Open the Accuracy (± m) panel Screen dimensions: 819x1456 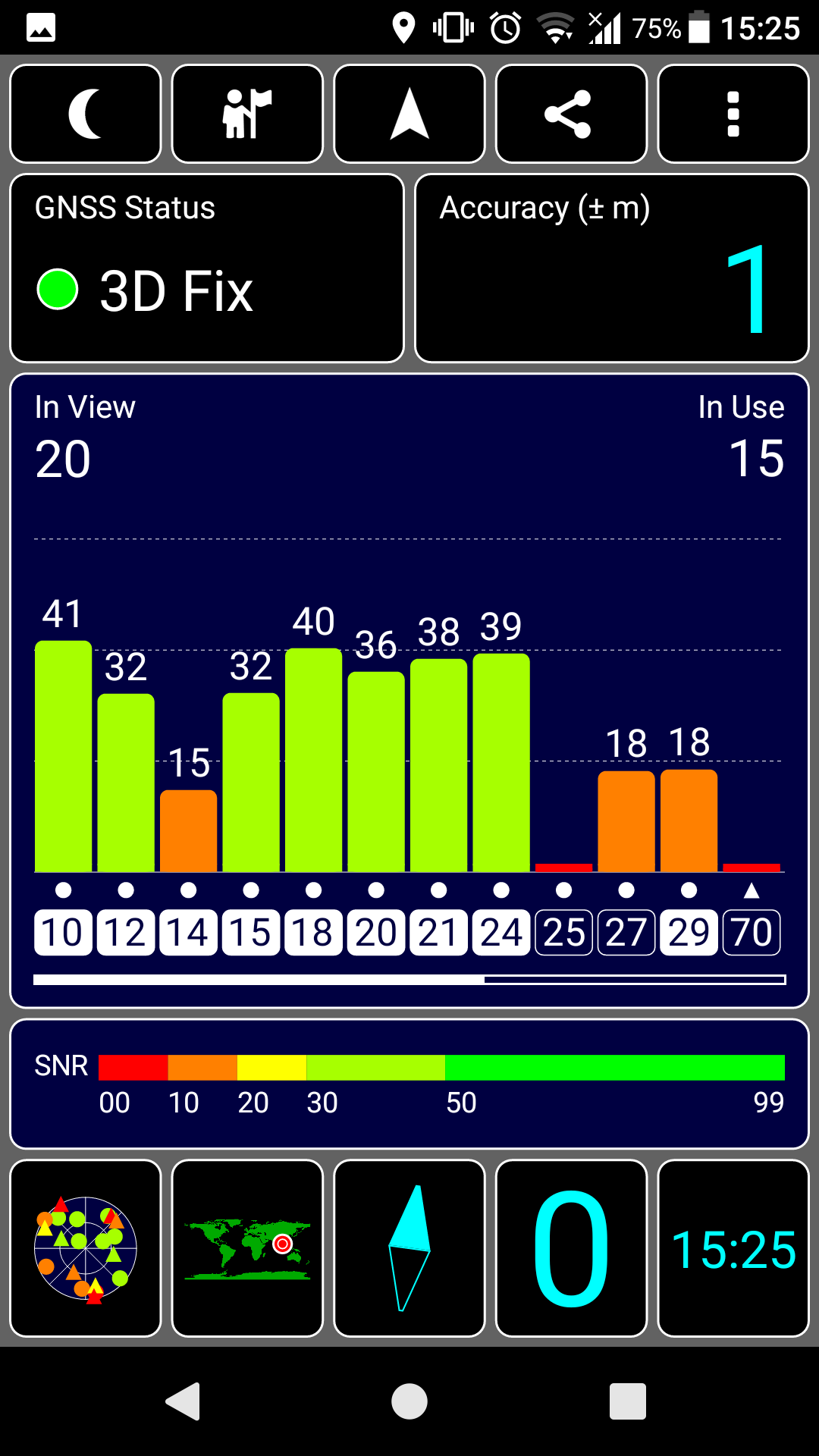coord(612,268)
